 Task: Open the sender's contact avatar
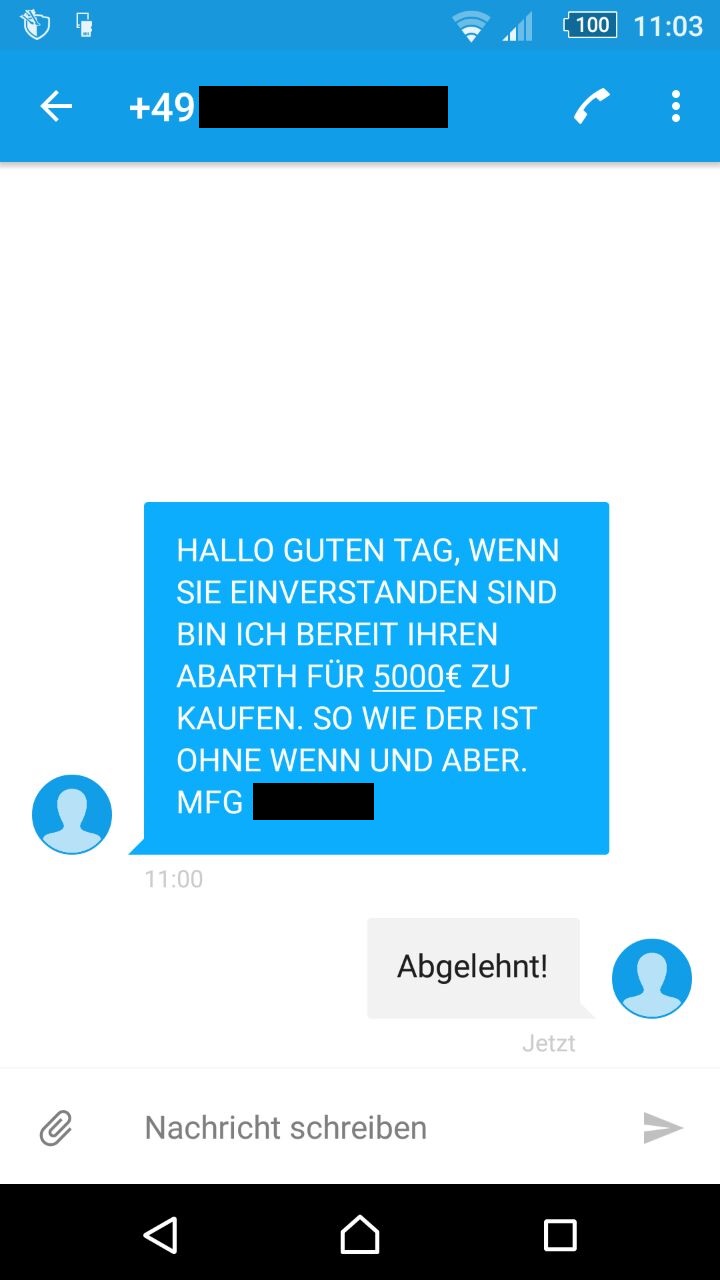click(72, 814)
